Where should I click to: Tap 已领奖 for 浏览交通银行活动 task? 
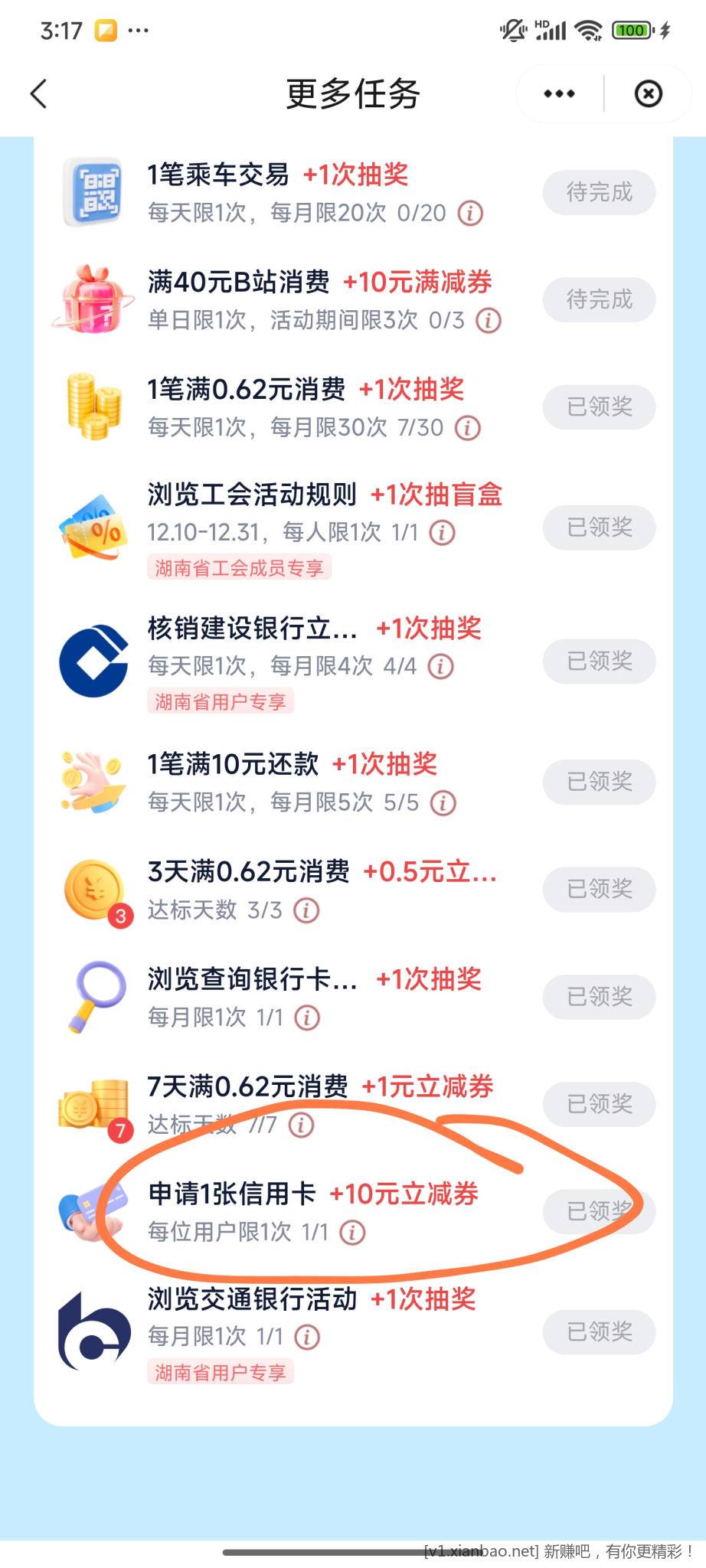599,1332
